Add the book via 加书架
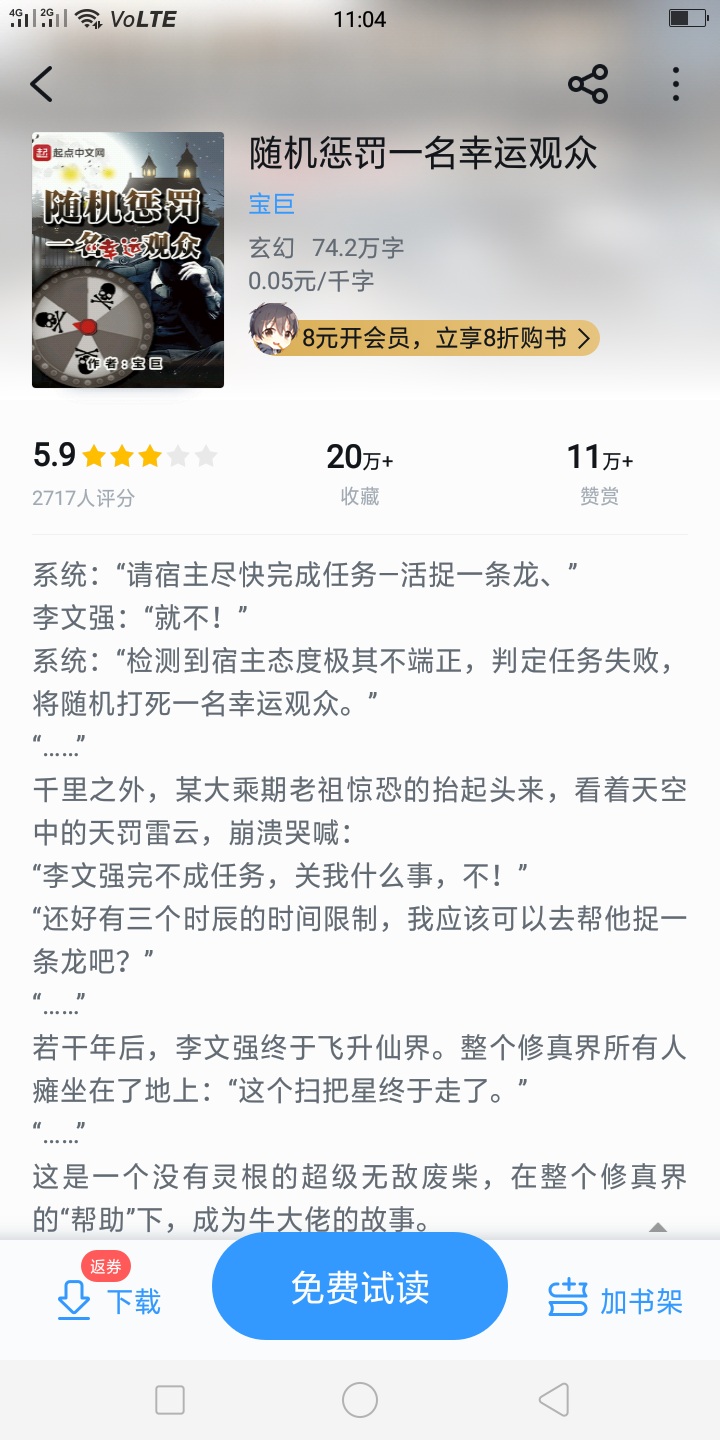The width and height of the screenshot is (720, 1440). coord(615,1300)
